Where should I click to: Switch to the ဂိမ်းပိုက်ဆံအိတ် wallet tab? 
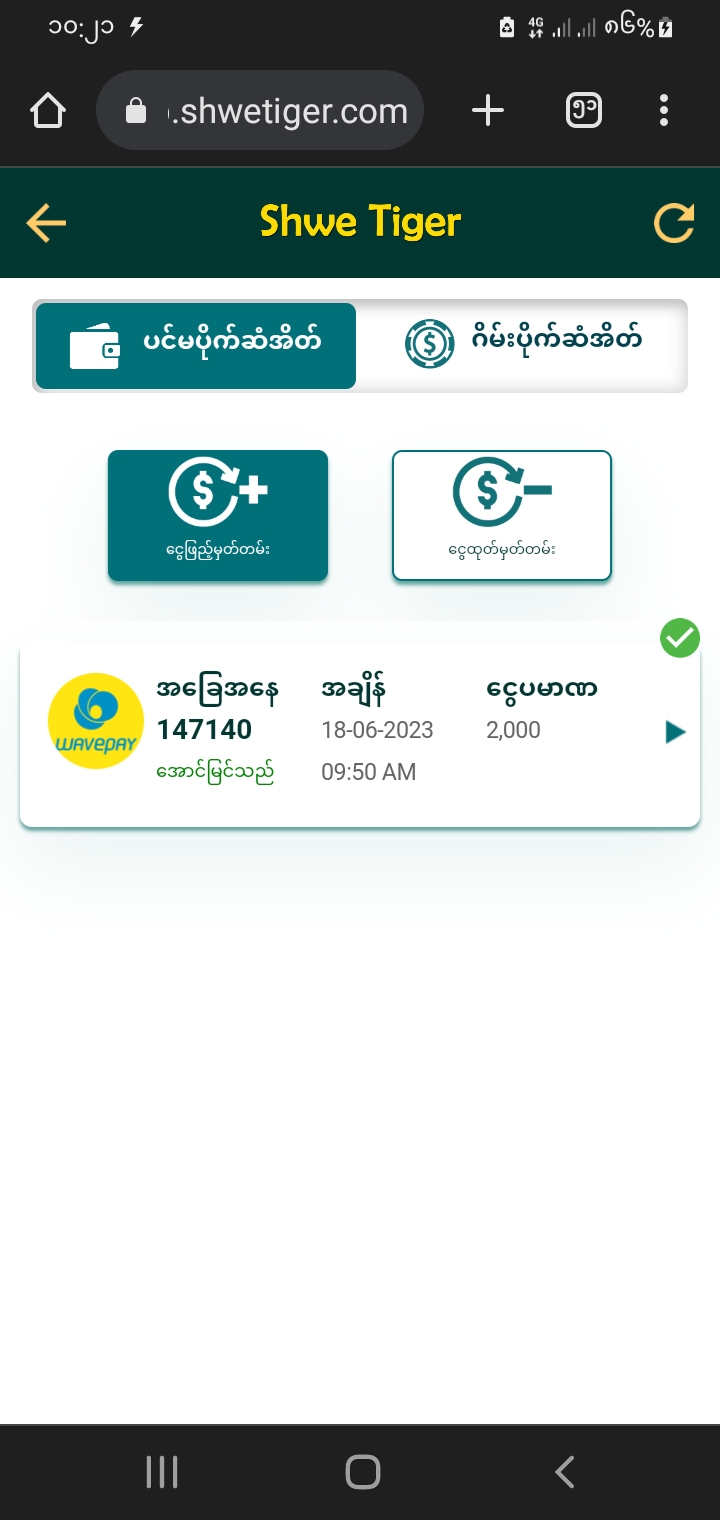tap(522, 346)
